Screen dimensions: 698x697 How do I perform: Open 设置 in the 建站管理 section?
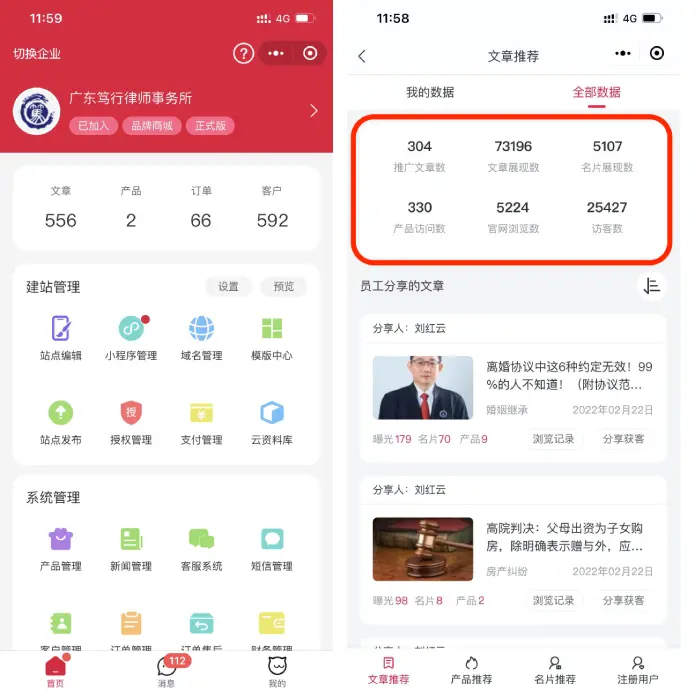click(228, 286)
